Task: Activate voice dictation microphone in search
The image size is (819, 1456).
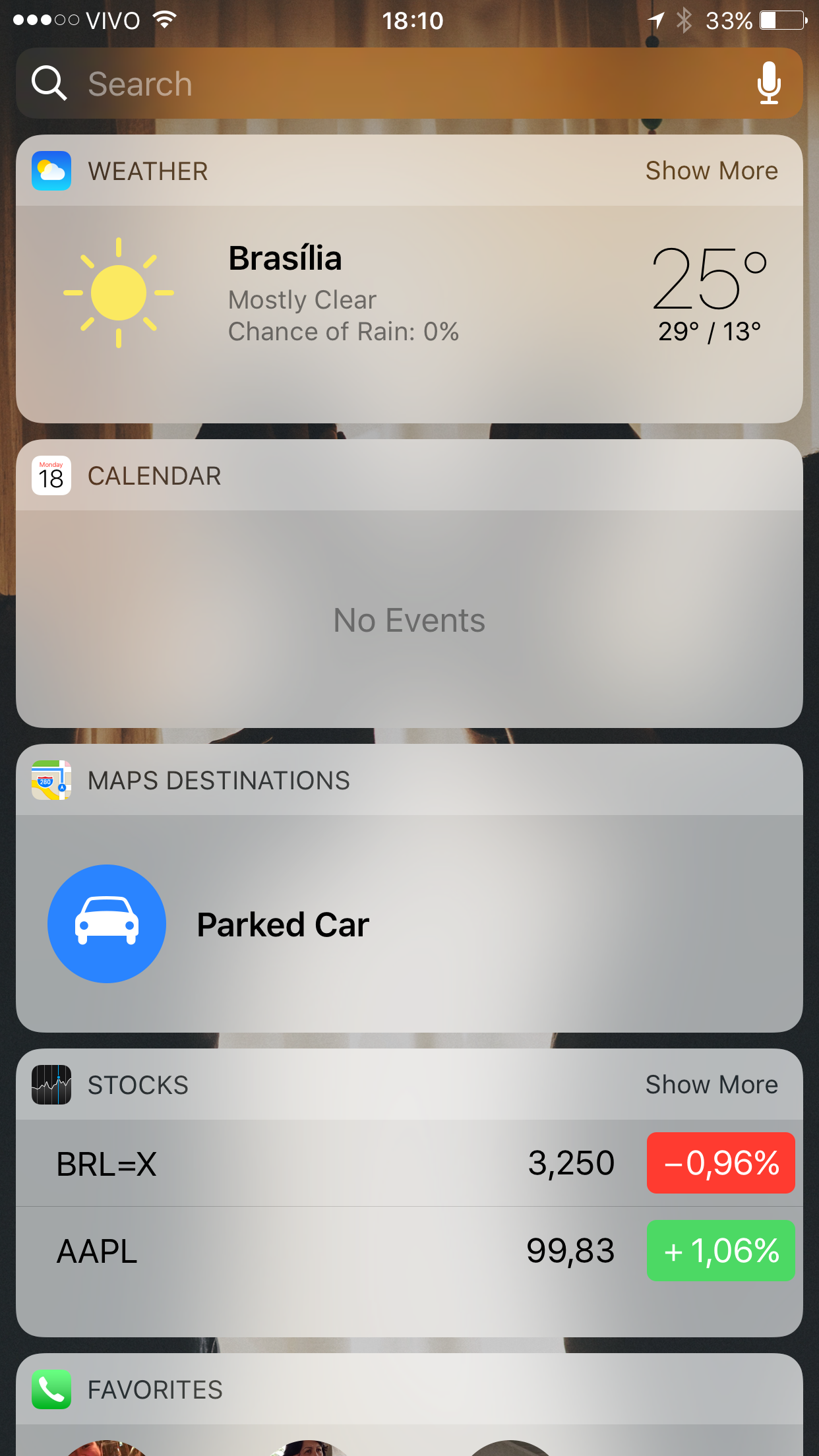Action: [768, 84]
